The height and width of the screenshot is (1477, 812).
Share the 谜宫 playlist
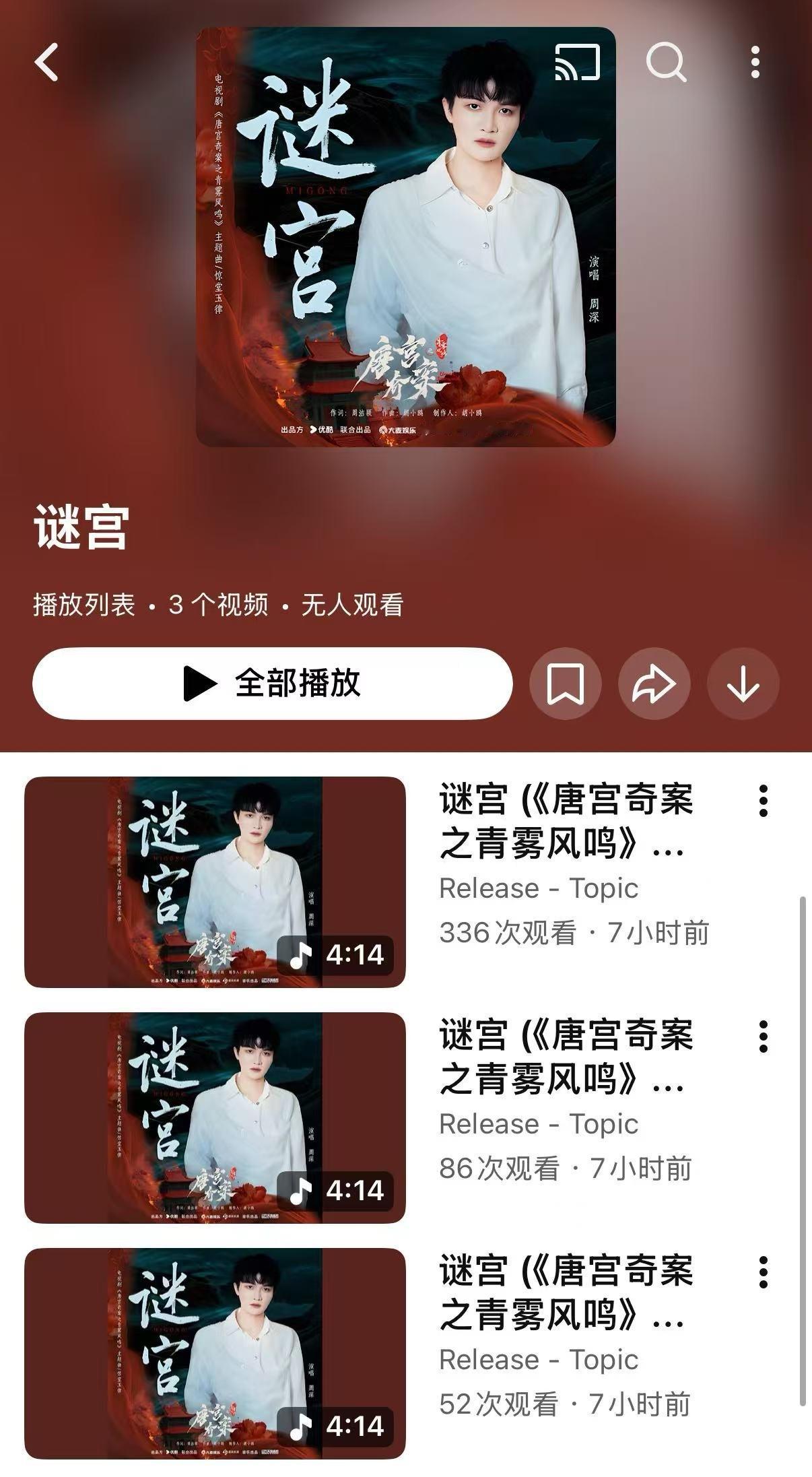pyautogui.click(x=654, y=683)
